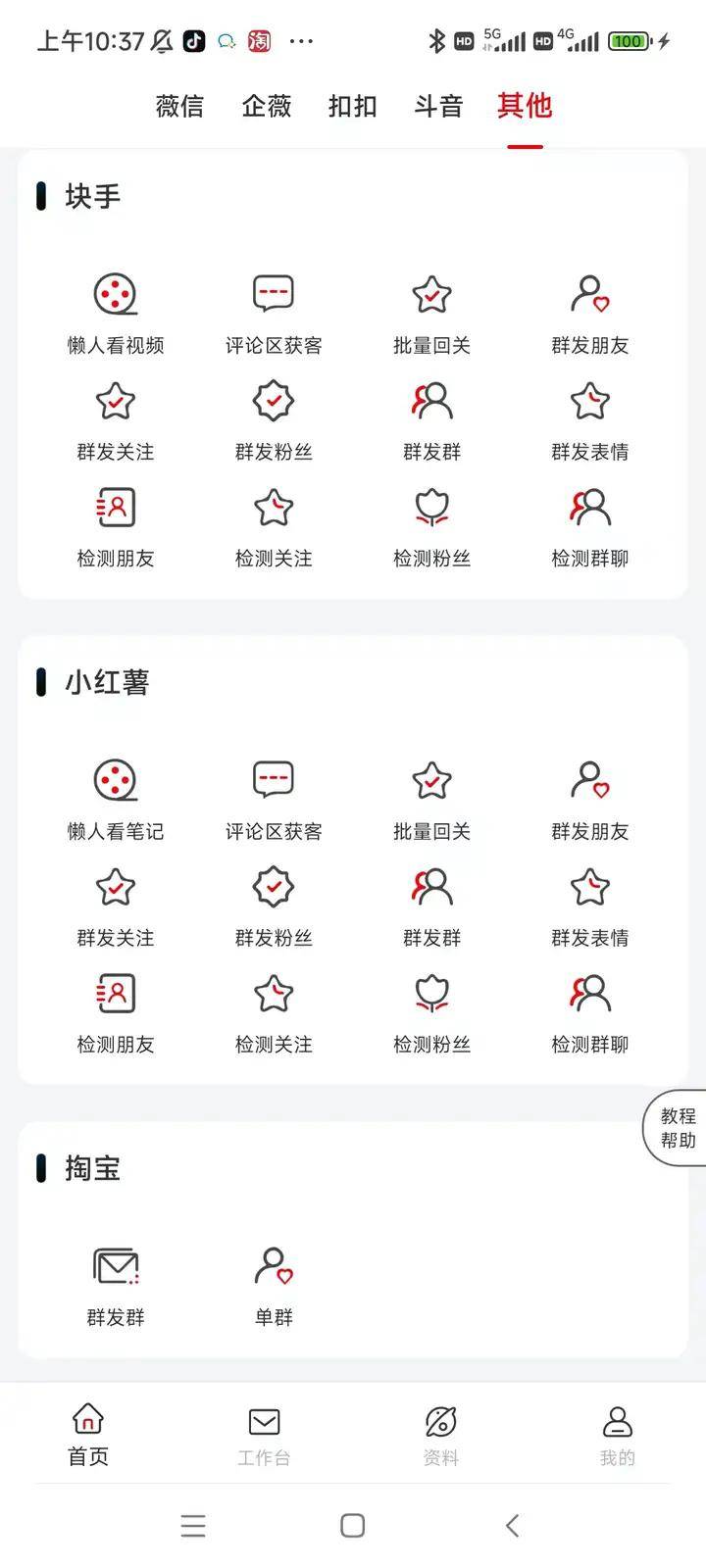Open 检测朋友 in the 块手 section

click(115, 527)
